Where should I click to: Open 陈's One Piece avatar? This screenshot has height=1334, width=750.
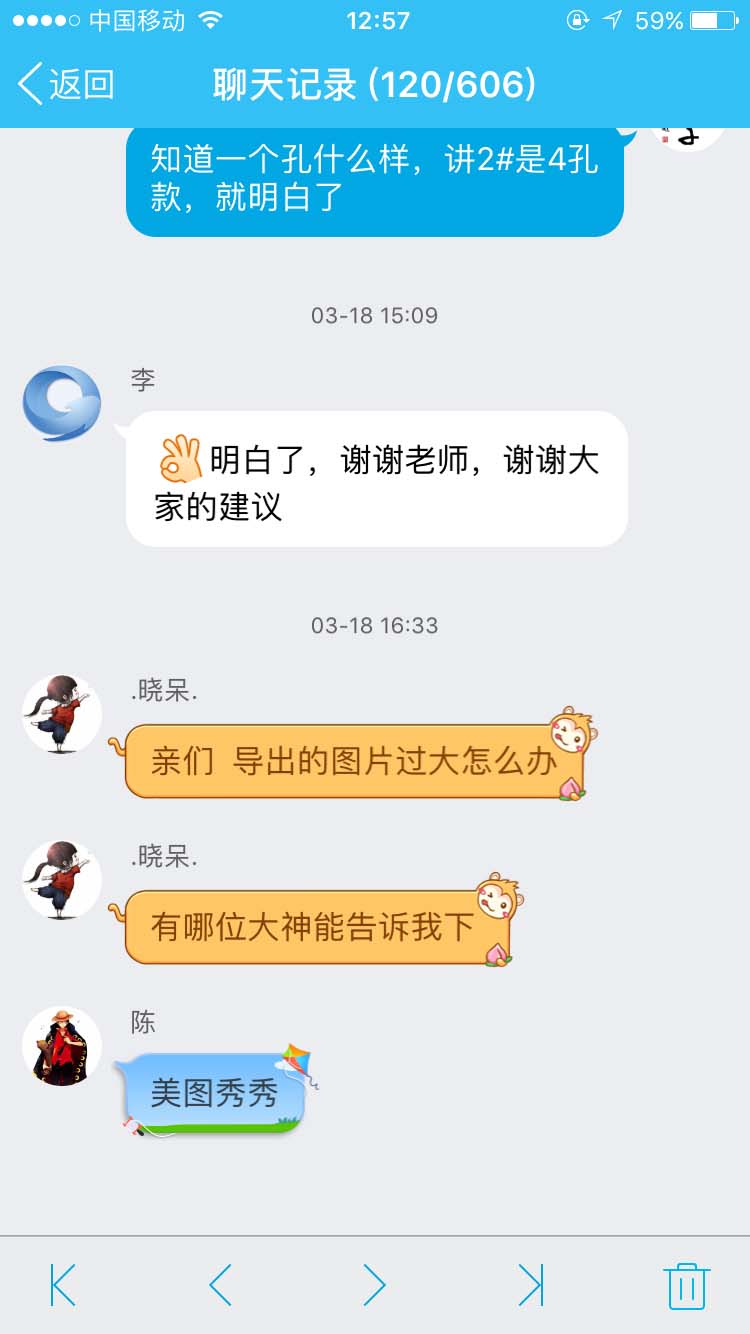click(62, 1046)
